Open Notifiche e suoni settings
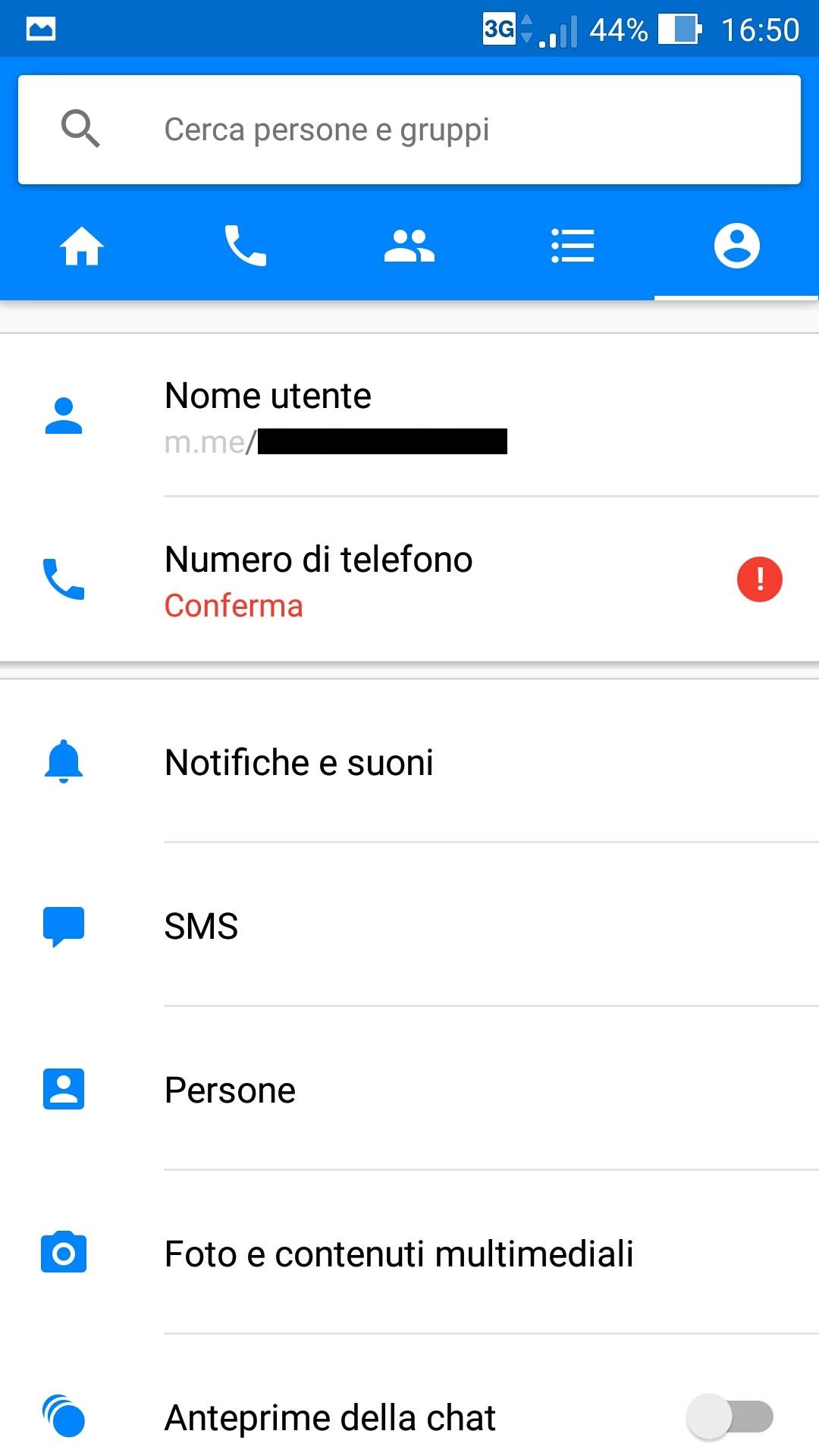 409,761
